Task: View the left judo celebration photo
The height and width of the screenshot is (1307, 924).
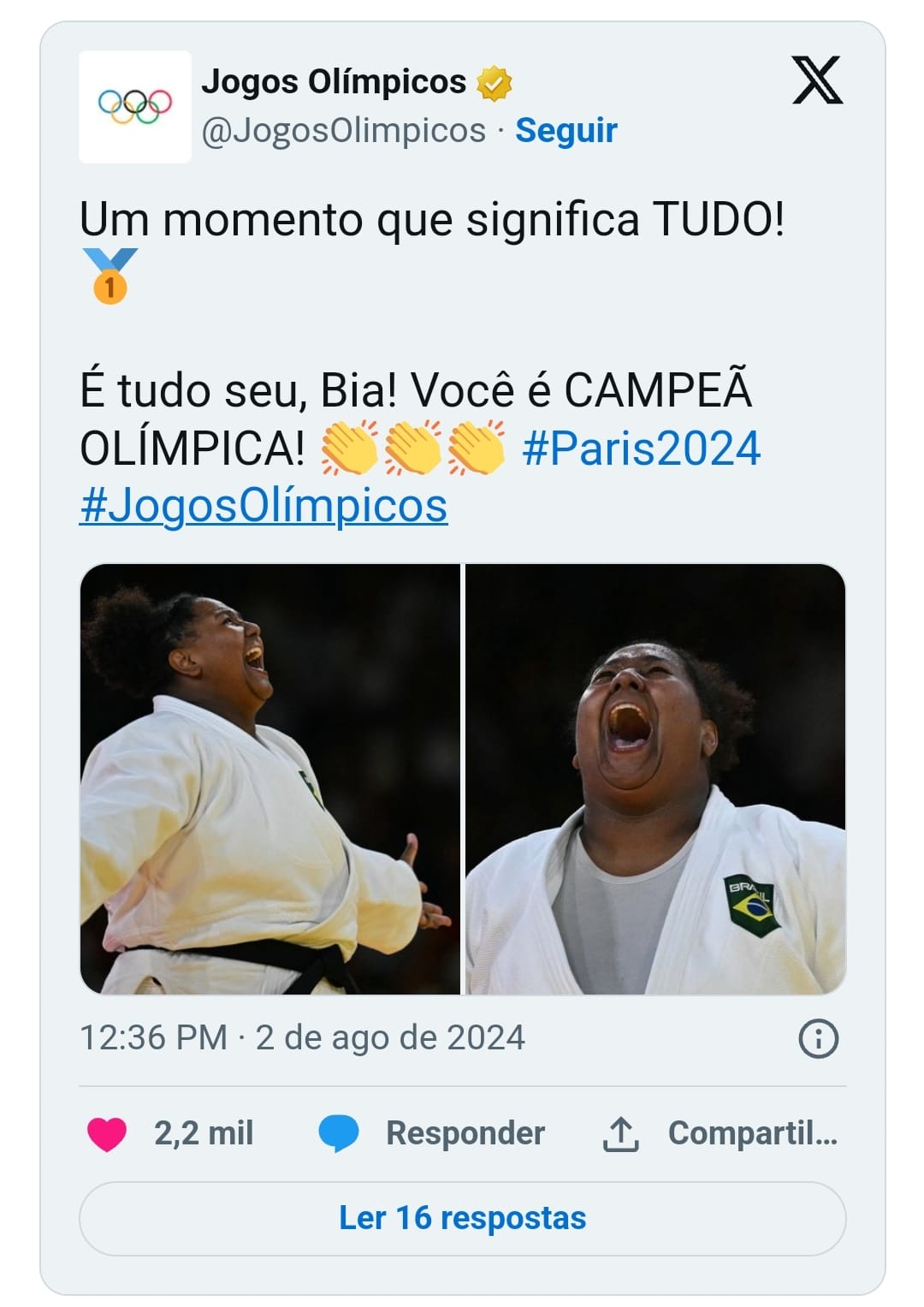Action: [270, 779]
